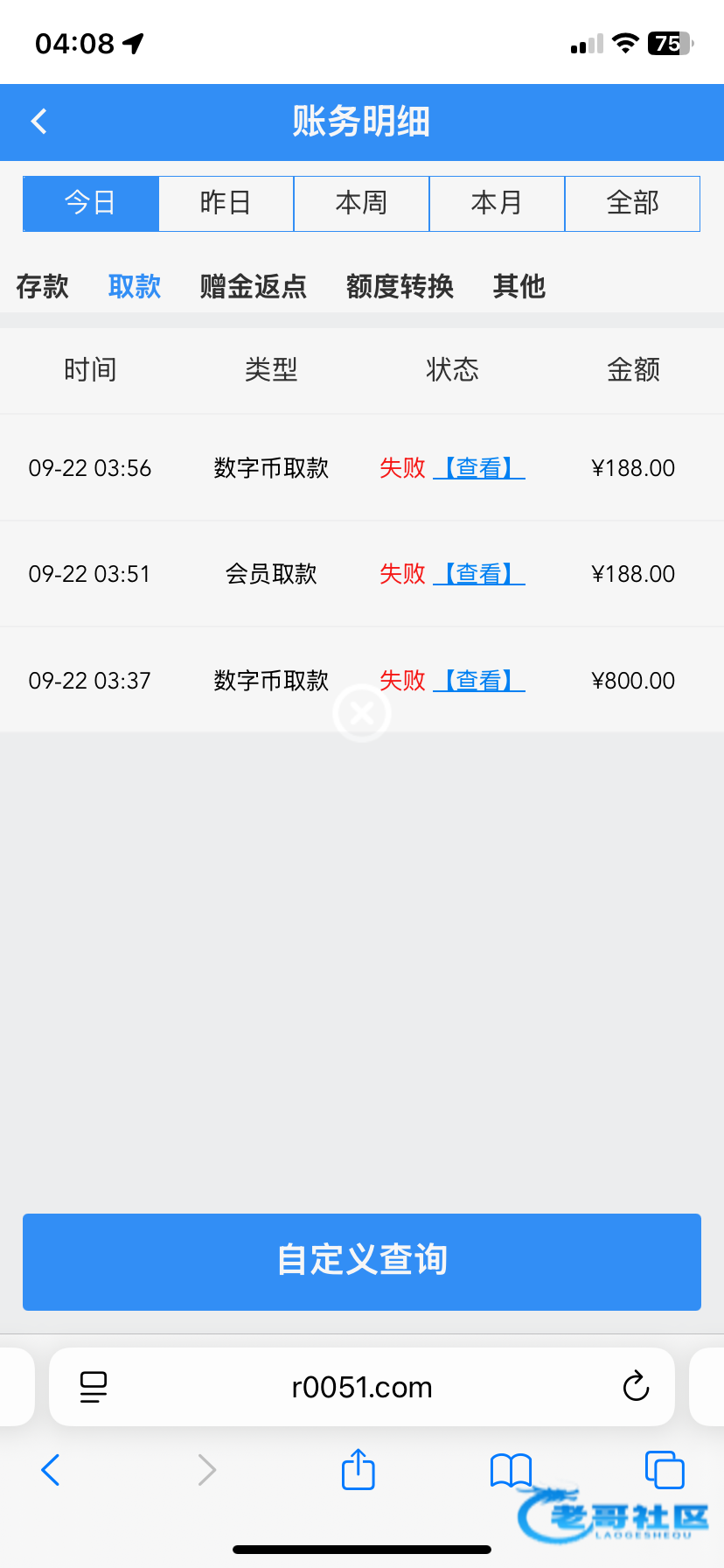
Task: Open the 存款 category
Action: pos(42,286)
